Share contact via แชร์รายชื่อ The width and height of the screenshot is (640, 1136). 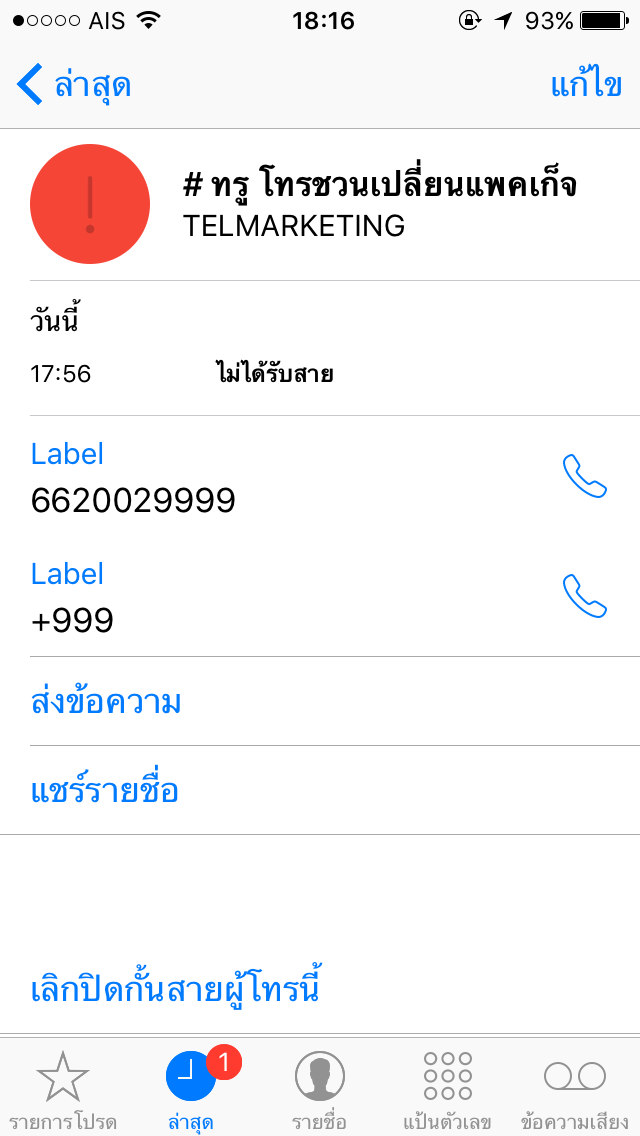pos(105,791)
